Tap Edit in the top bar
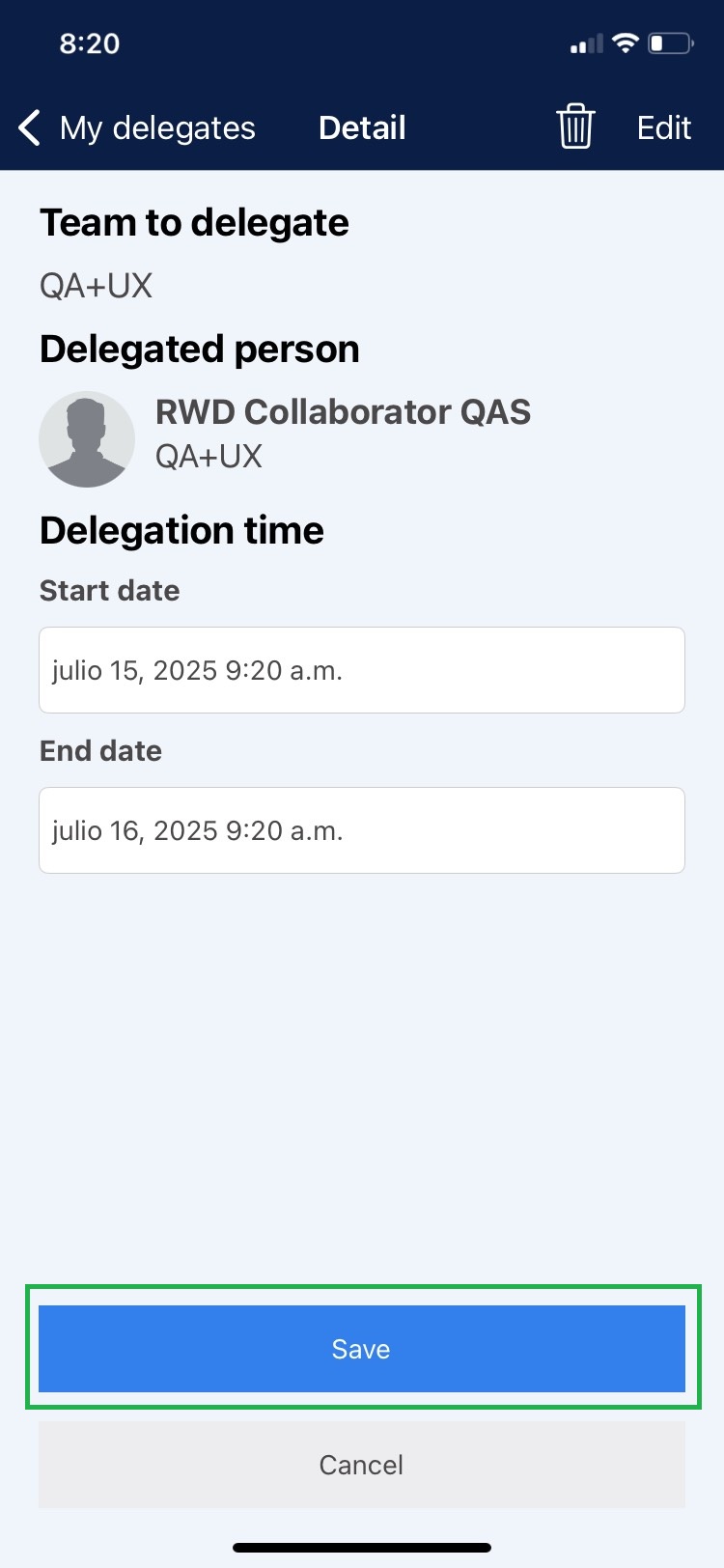The width and height of the screenshot is (724, 1568). pyautogui.click(x=663, y=127)
